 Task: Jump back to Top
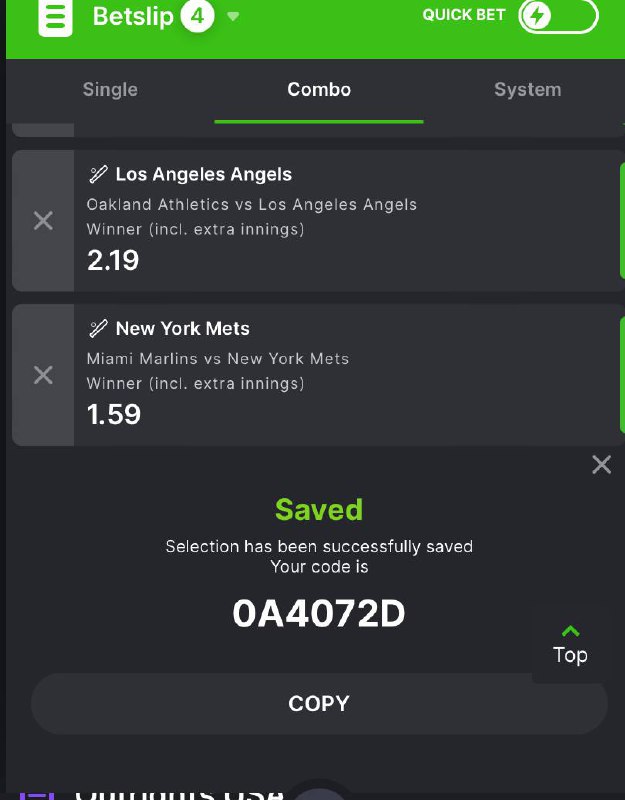pyautogui.click(x=570, y=645)
